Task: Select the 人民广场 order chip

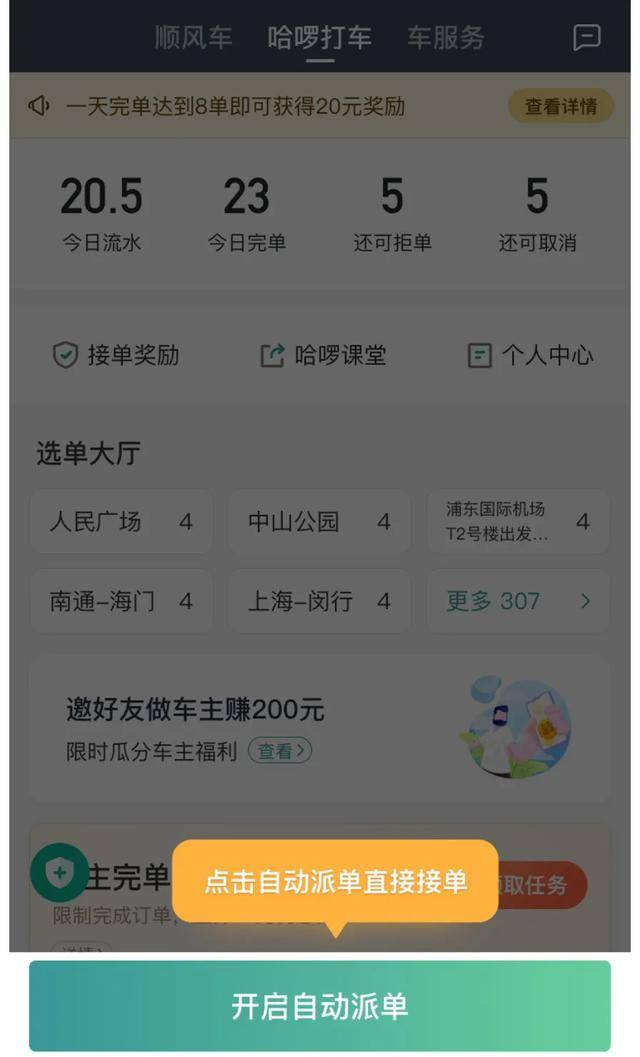Action: (x=121, y=521)
